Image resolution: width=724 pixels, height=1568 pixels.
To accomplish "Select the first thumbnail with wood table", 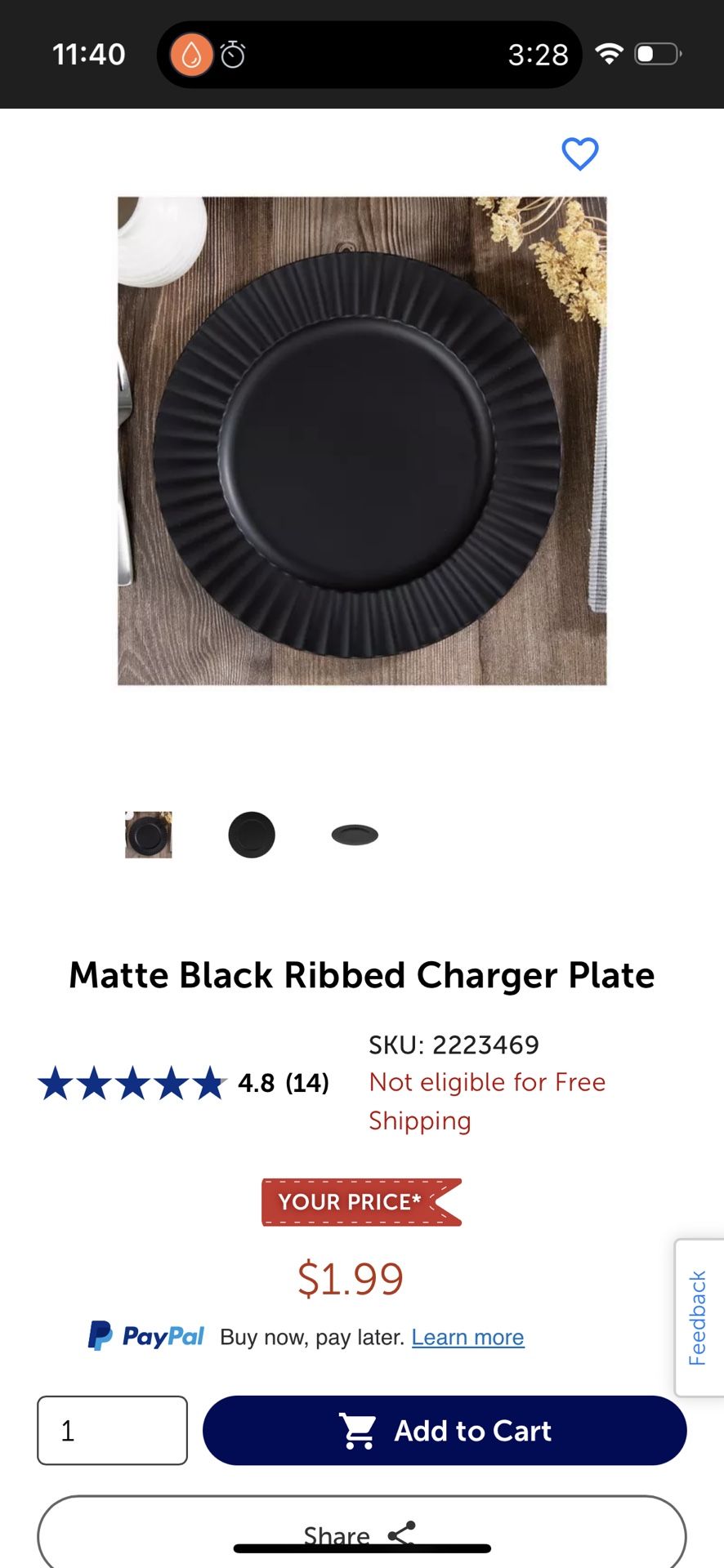I will tap(149, 835).
